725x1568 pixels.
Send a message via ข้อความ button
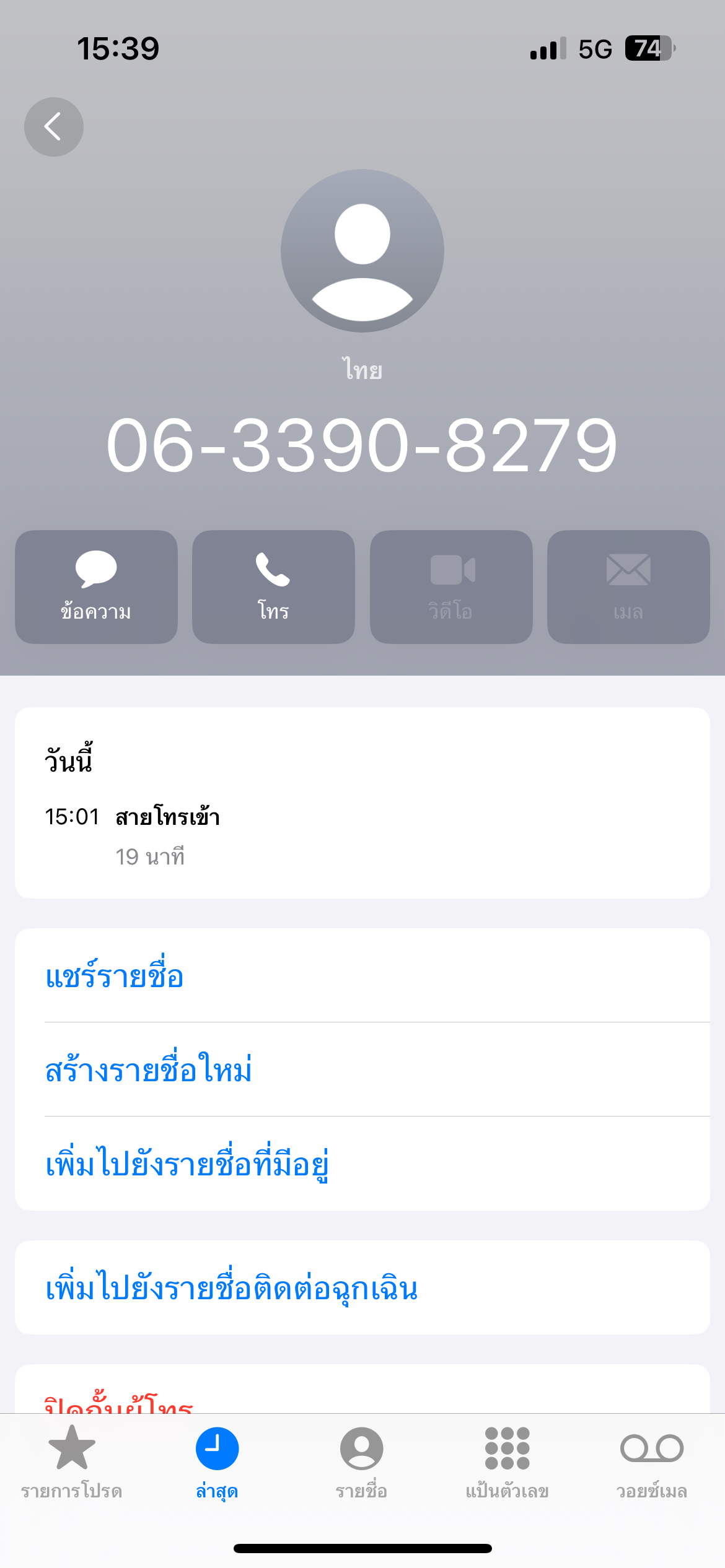[96, 586]
